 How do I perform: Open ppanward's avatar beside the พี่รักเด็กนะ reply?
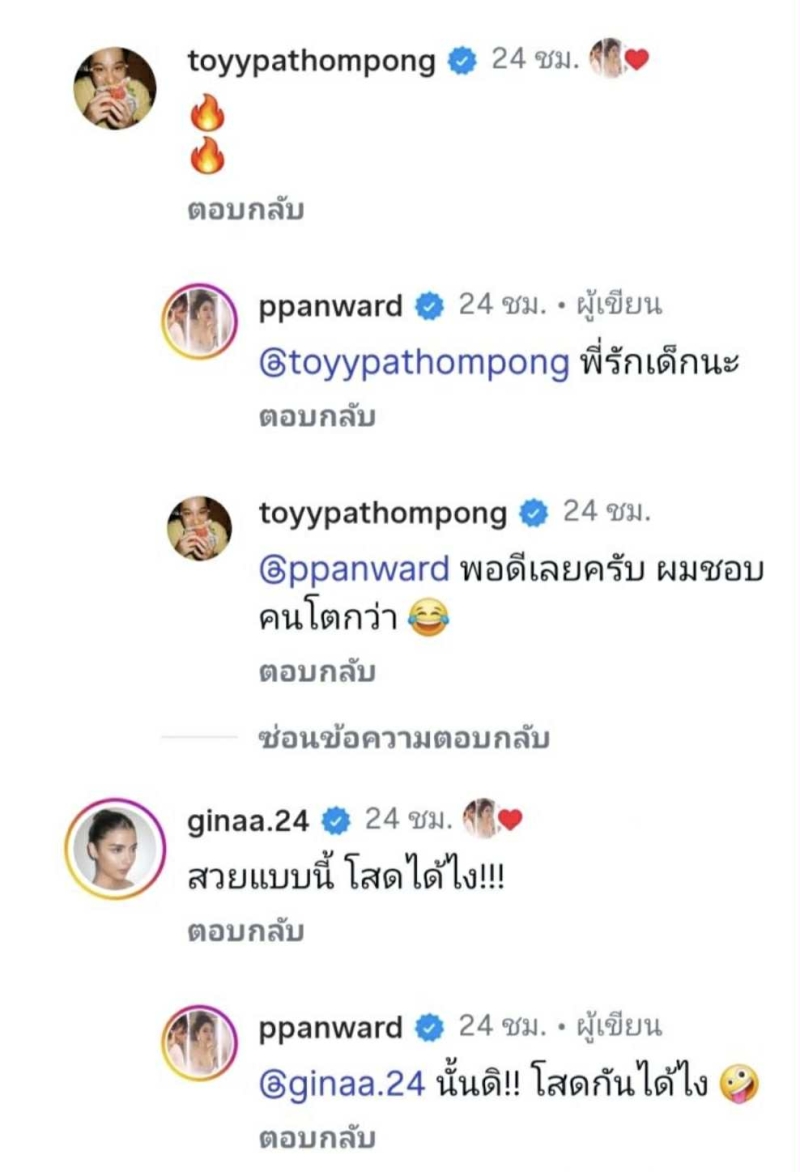point(200,319)
